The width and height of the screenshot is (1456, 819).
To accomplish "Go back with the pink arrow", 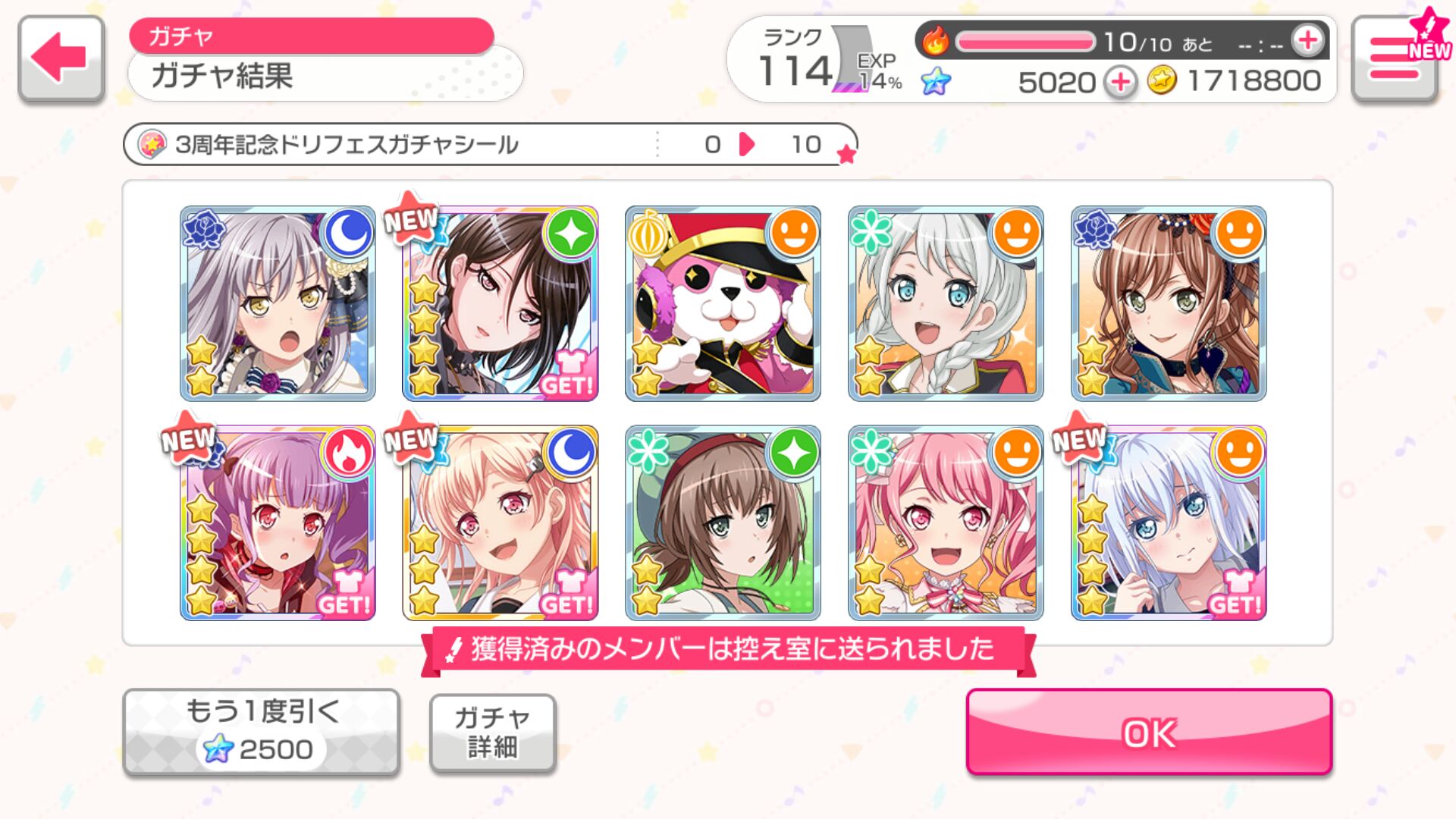I will tap(61, 58).
